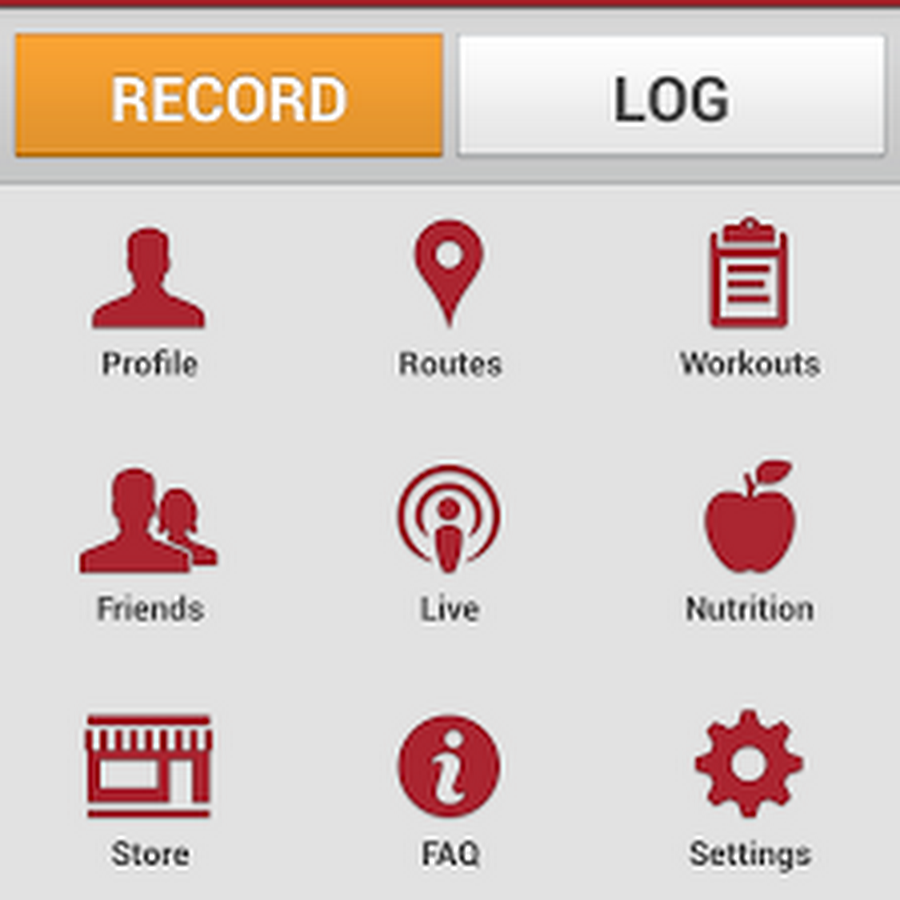Open the LOG button
The image size is (900, 900).
pos(671,97)
